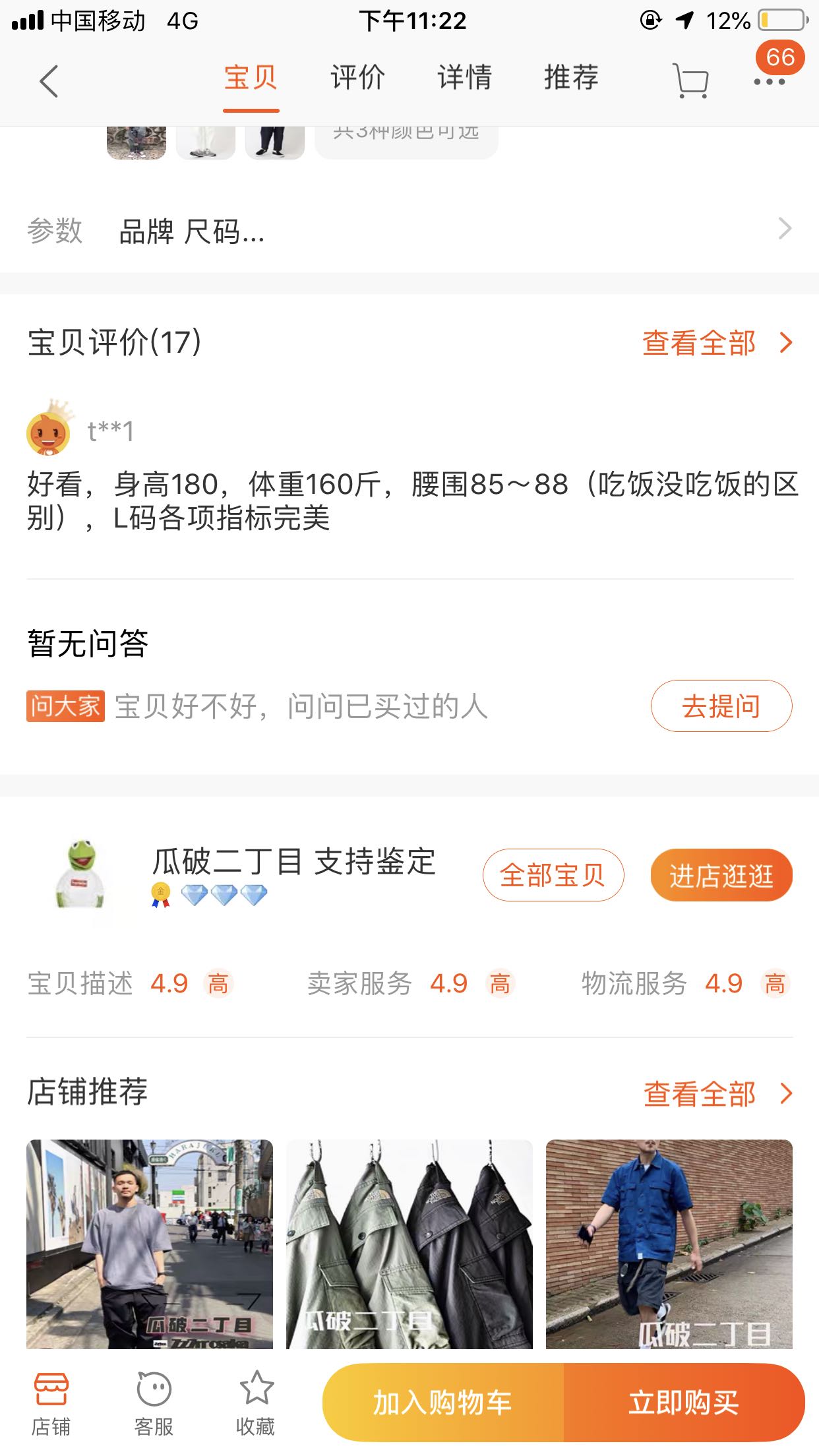Go back using the top-left arrow
The height and width of the screenshot is (1456, 819).
[49, 80]
